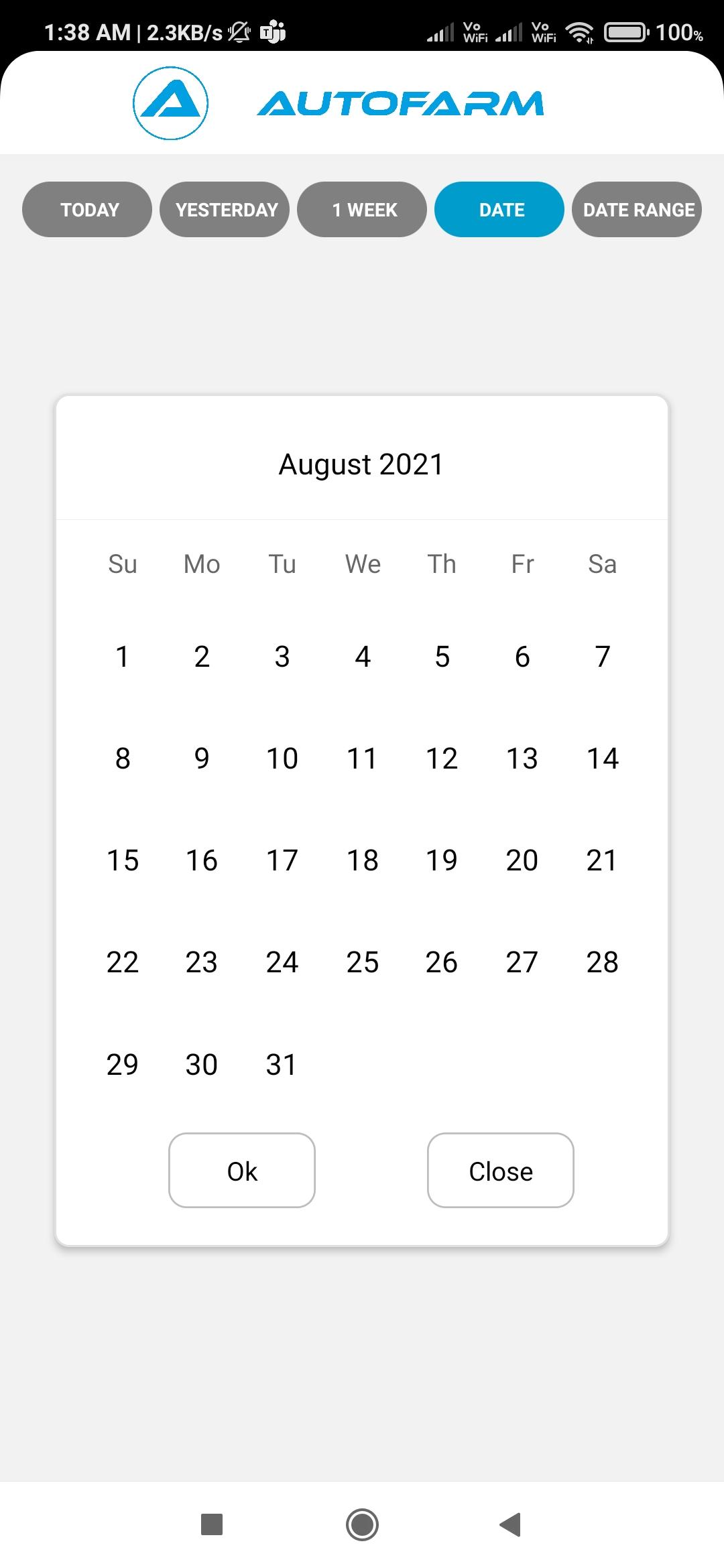Tap the DATE filter chip
Viewport: 724px width, 1568px height.
(499, 210)
